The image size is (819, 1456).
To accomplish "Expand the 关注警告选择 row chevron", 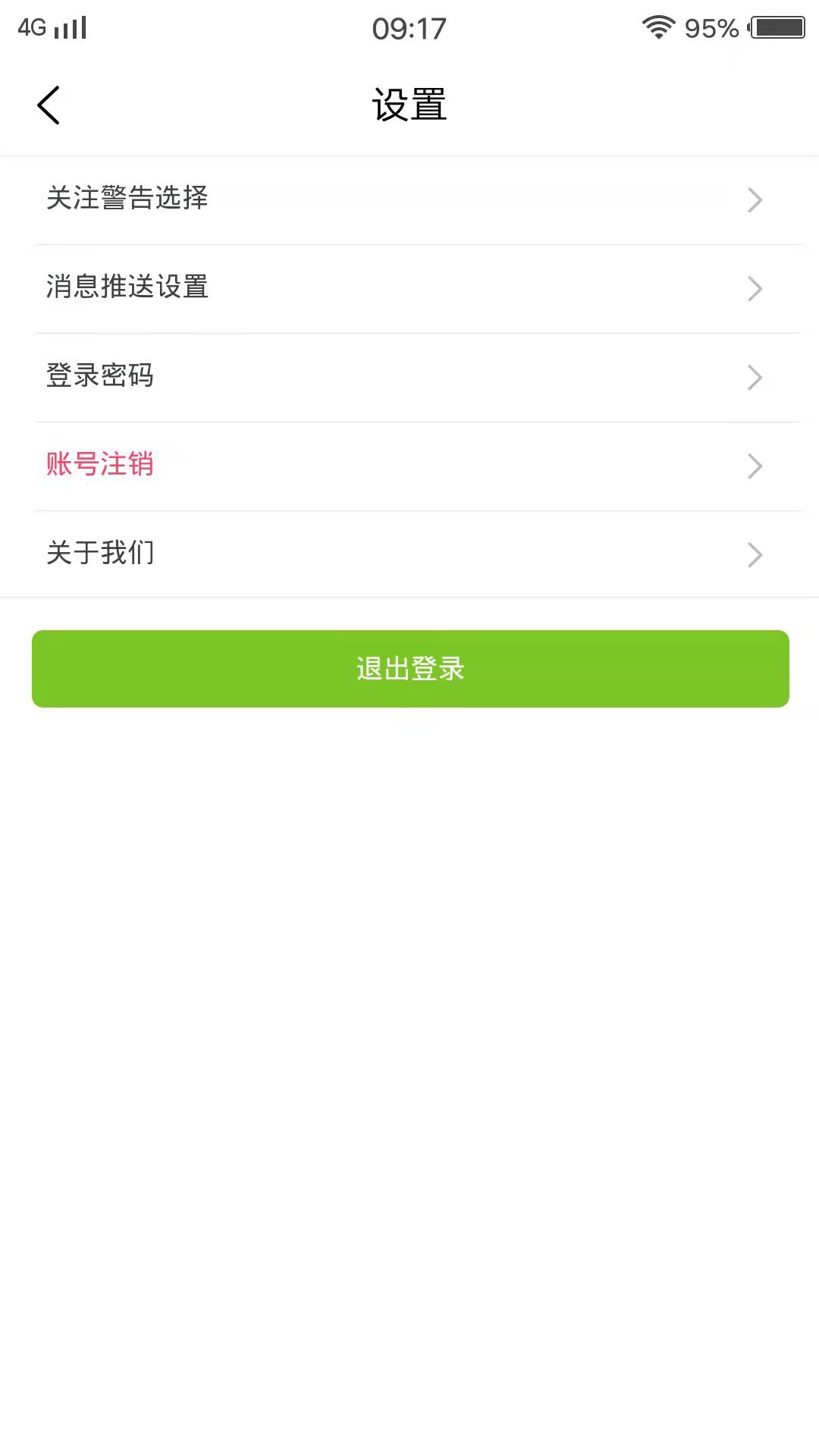I will coord(755,199).
